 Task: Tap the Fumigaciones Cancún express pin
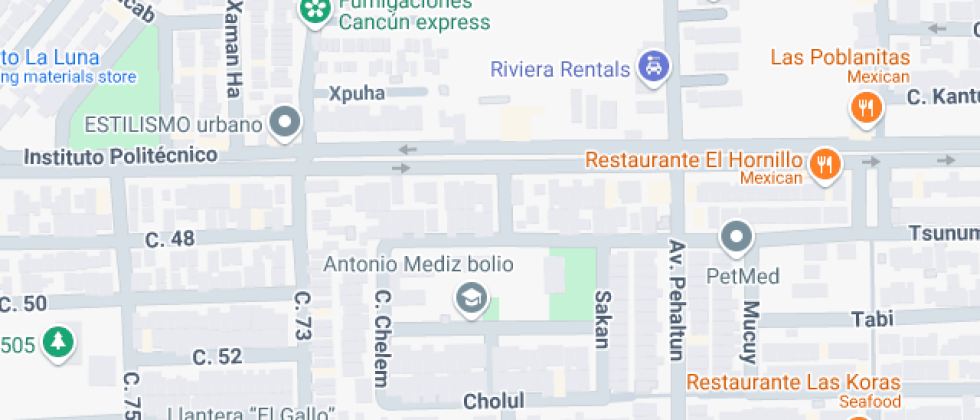click(x=316, y=12)
